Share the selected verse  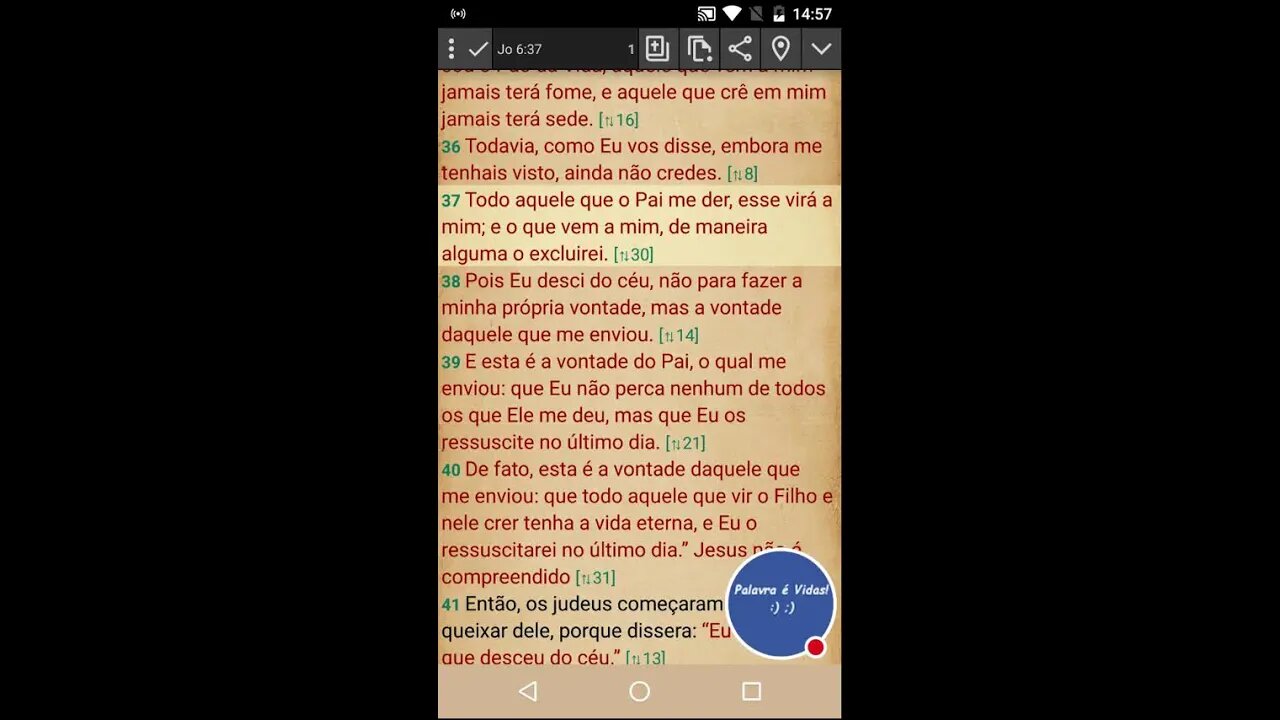[740, 49]
